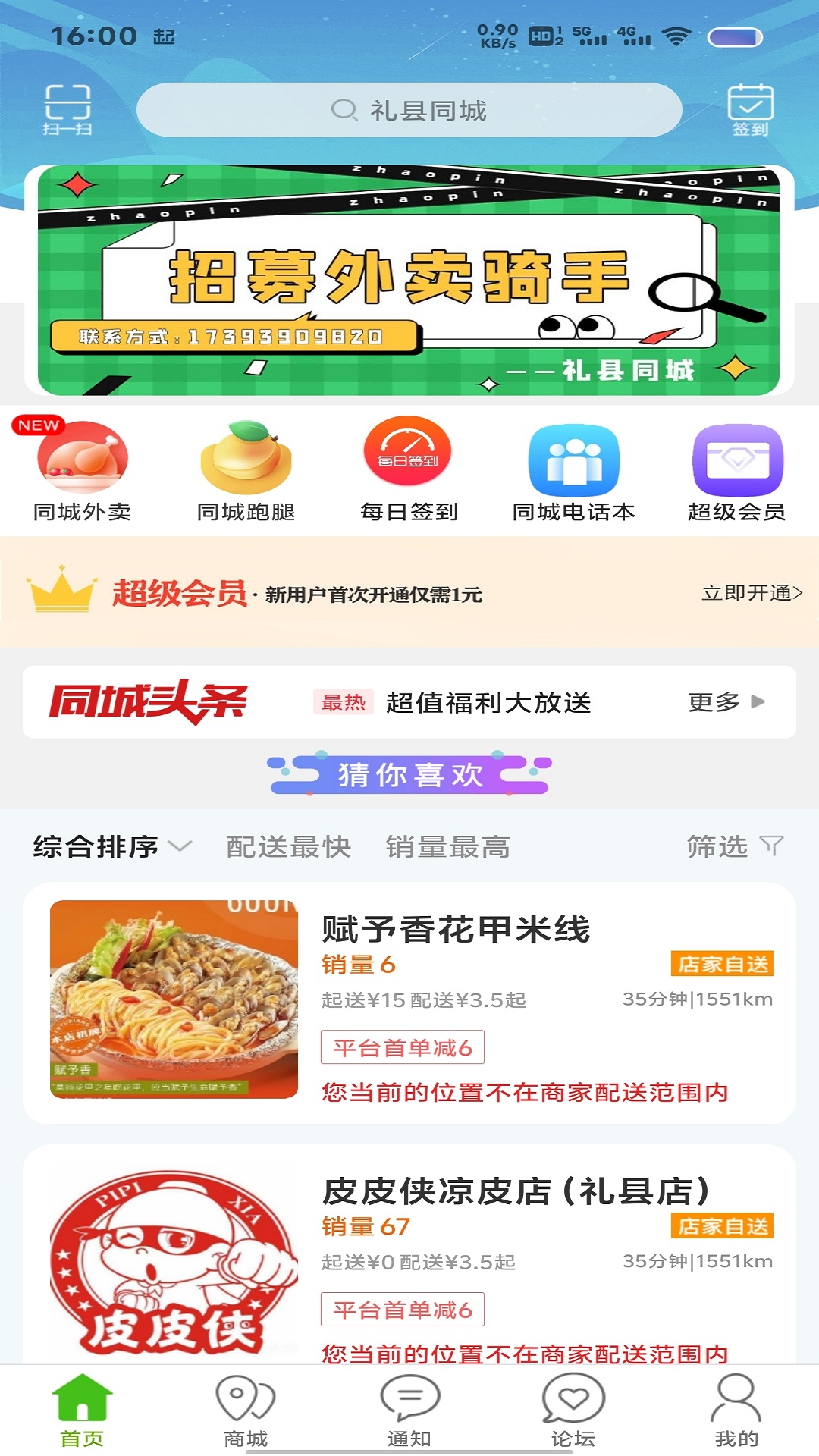Expand the 综合排序 dropdown
The height and width of the screenshot is (1456, 819).
(112, 846)
